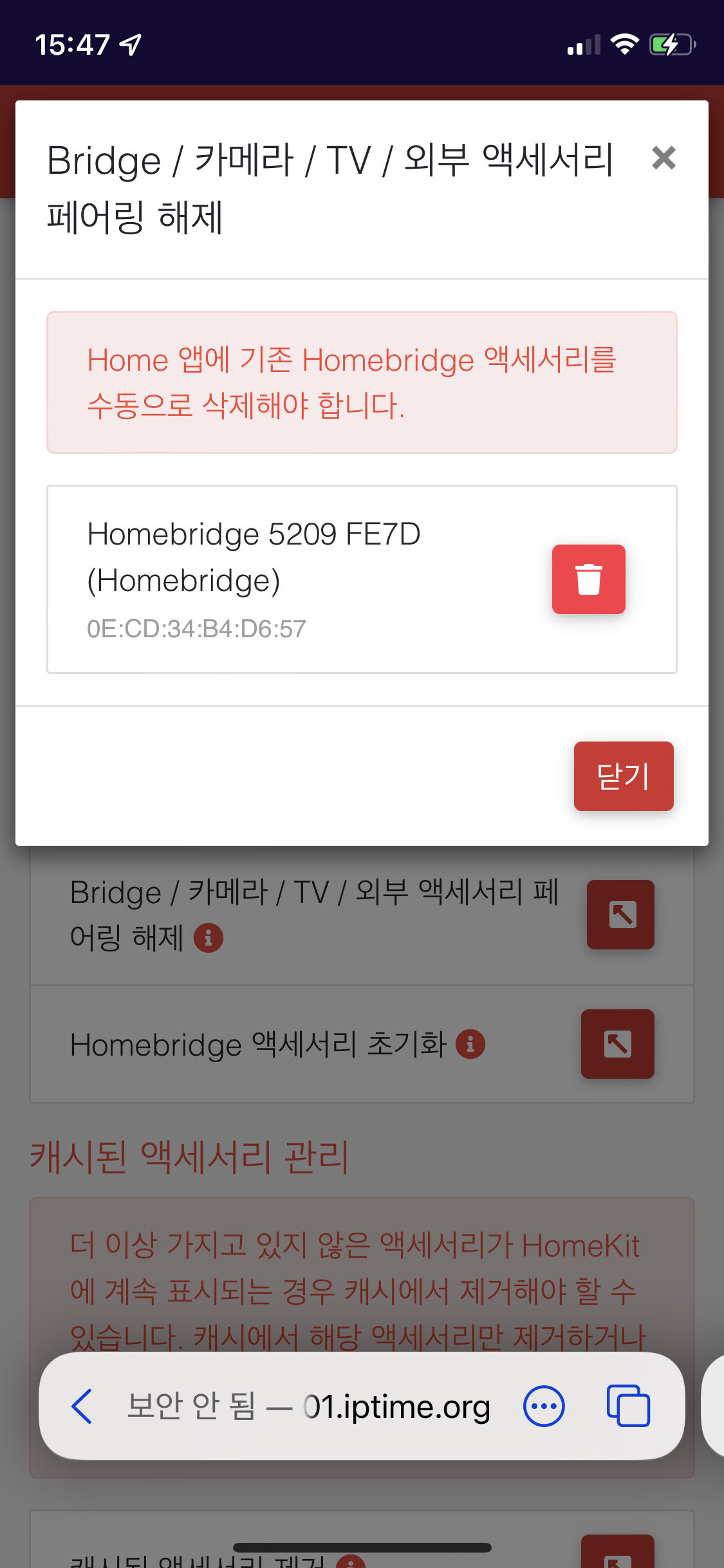Viewport: 724px width, 1568px height.
Task: Delete the Homebridge 5209 FE7D accessory
Action: [588, 579]
